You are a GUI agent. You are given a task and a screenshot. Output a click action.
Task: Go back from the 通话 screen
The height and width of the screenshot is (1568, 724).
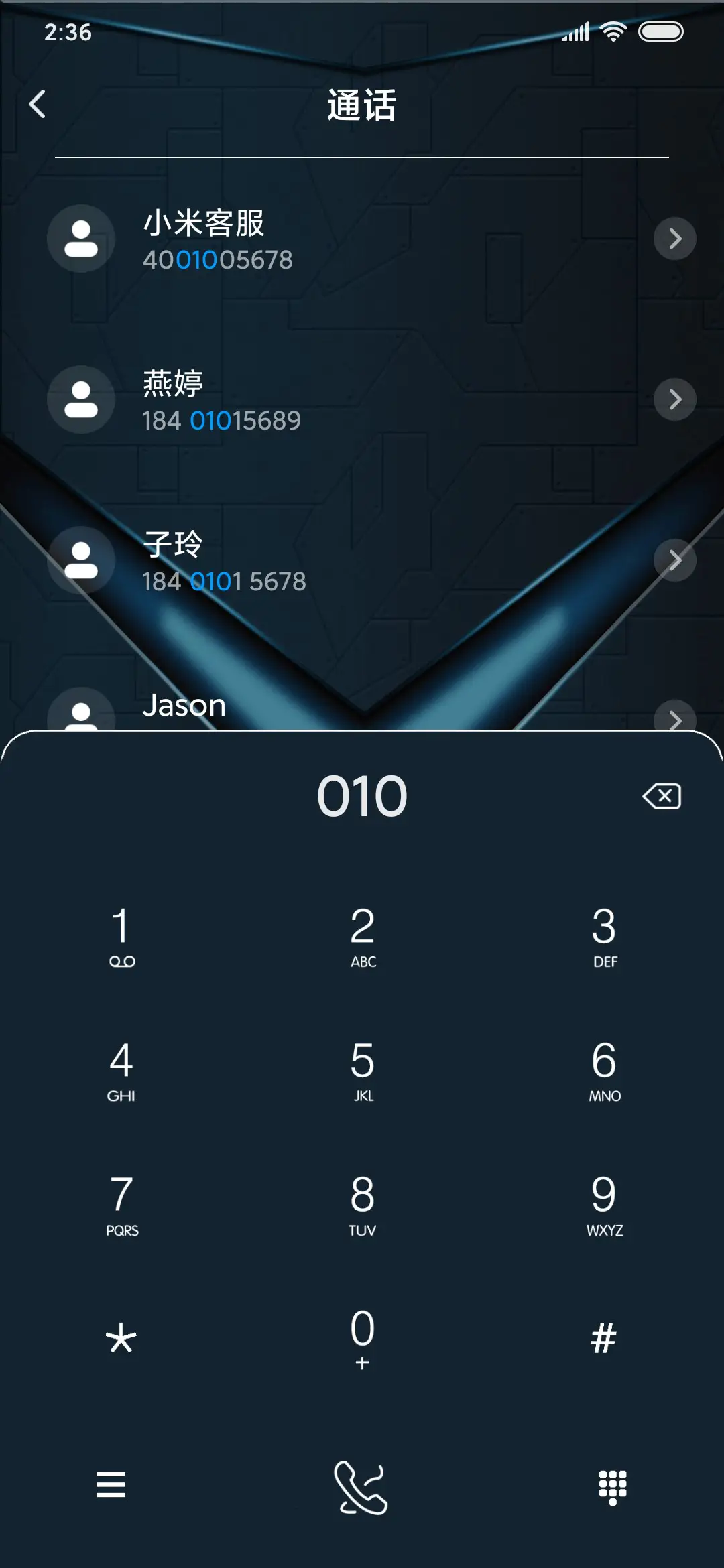38,105
